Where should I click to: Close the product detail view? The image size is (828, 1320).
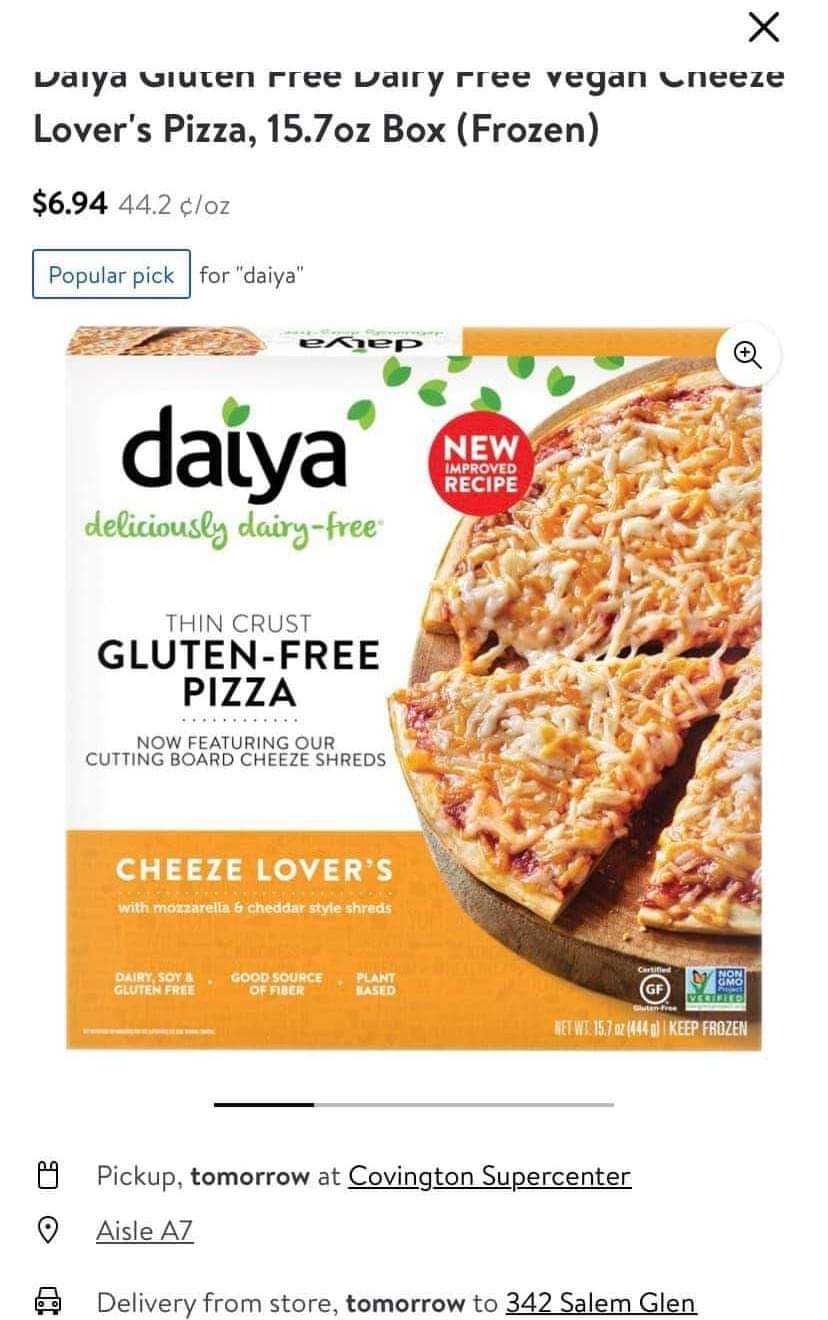763,28
